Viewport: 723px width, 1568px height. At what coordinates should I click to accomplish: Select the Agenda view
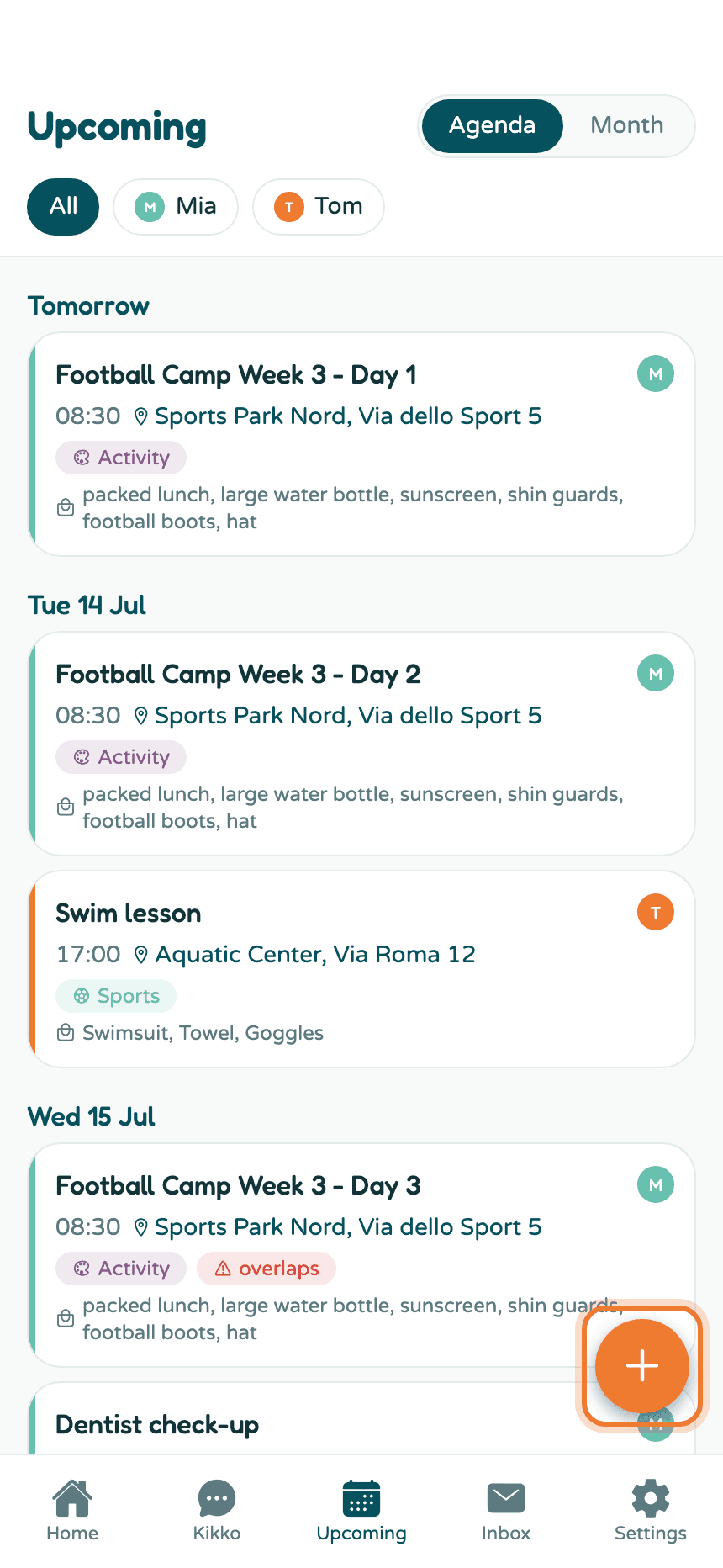(492, 125)
